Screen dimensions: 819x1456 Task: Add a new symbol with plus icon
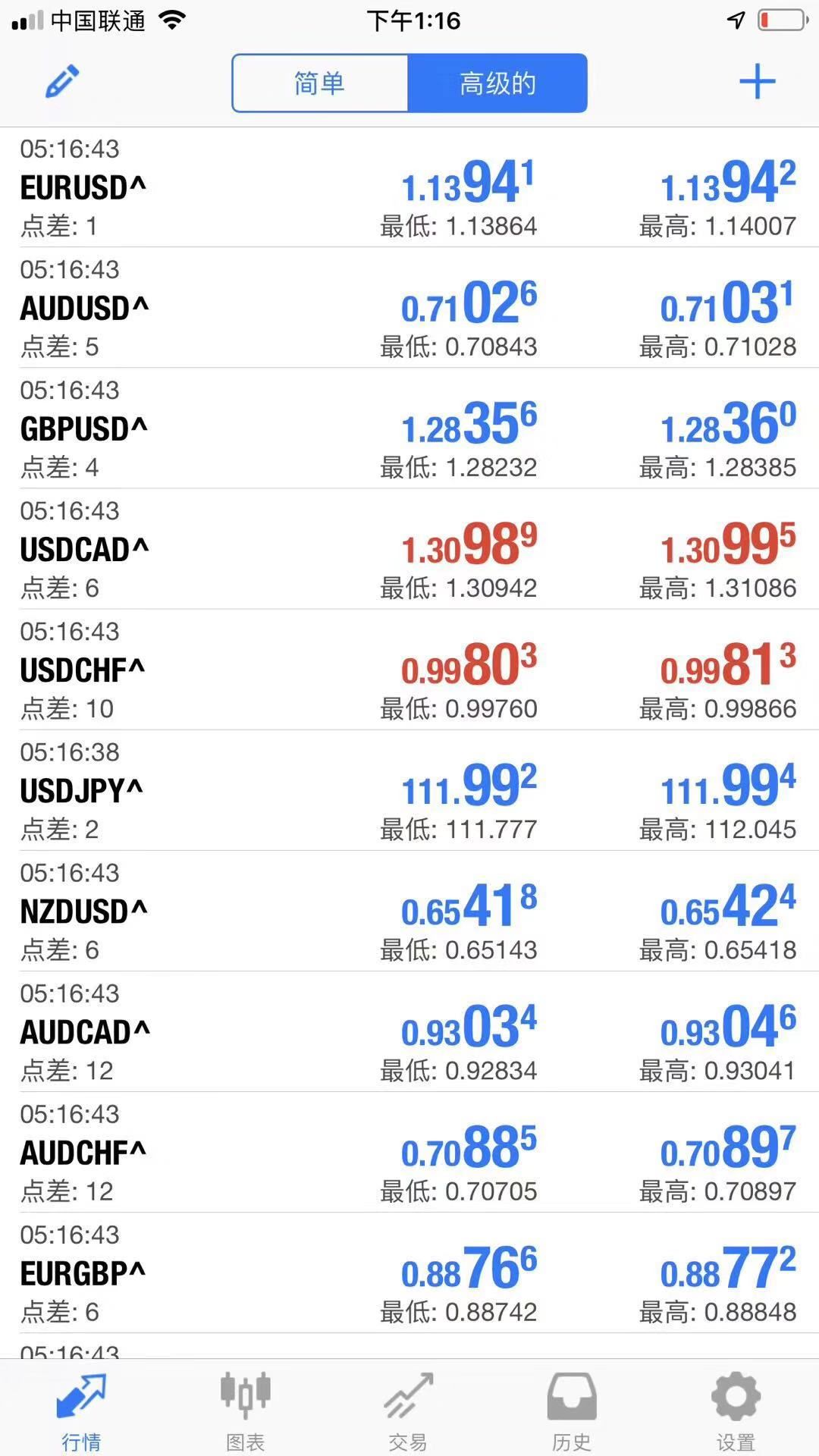[757, 81]
